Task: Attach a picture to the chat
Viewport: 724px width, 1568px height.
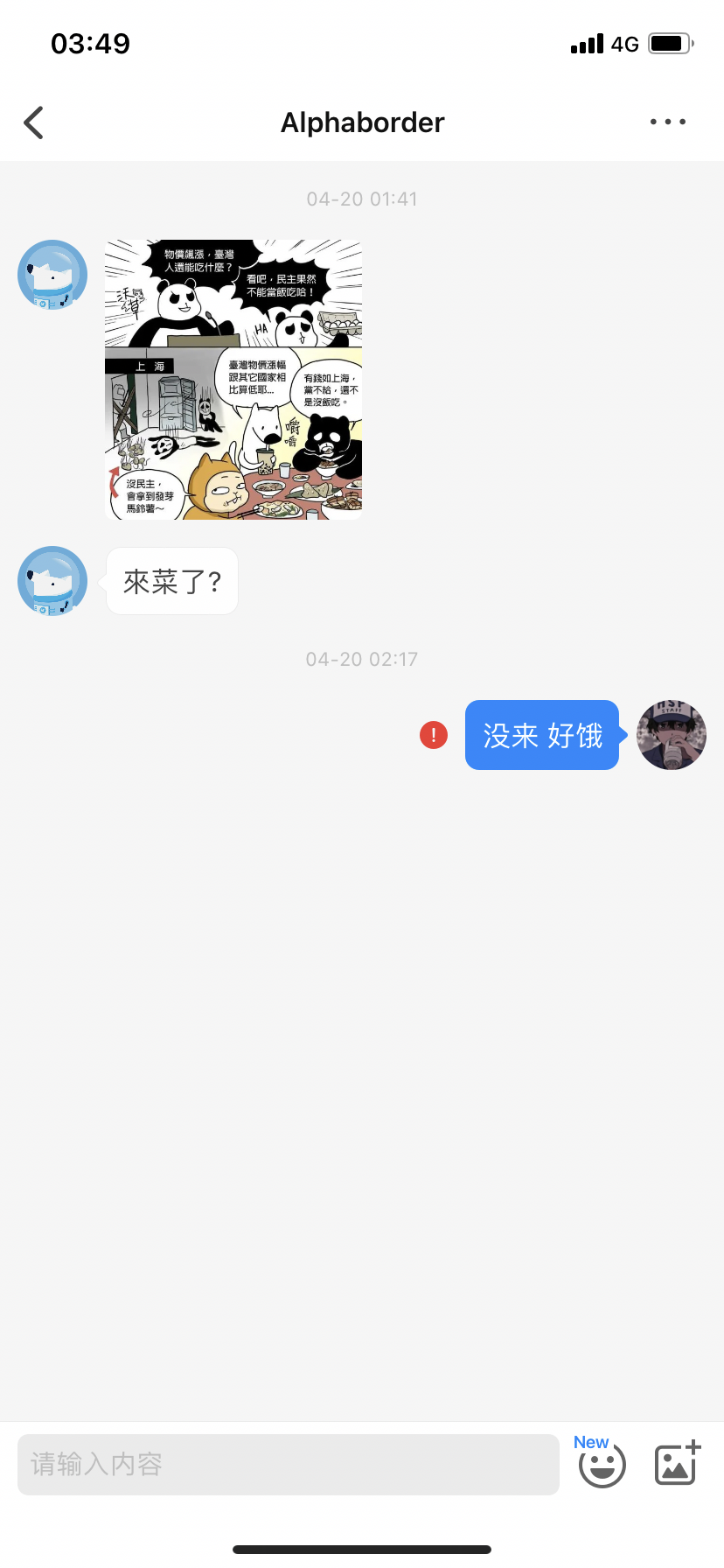Action: click(677, 1464)
